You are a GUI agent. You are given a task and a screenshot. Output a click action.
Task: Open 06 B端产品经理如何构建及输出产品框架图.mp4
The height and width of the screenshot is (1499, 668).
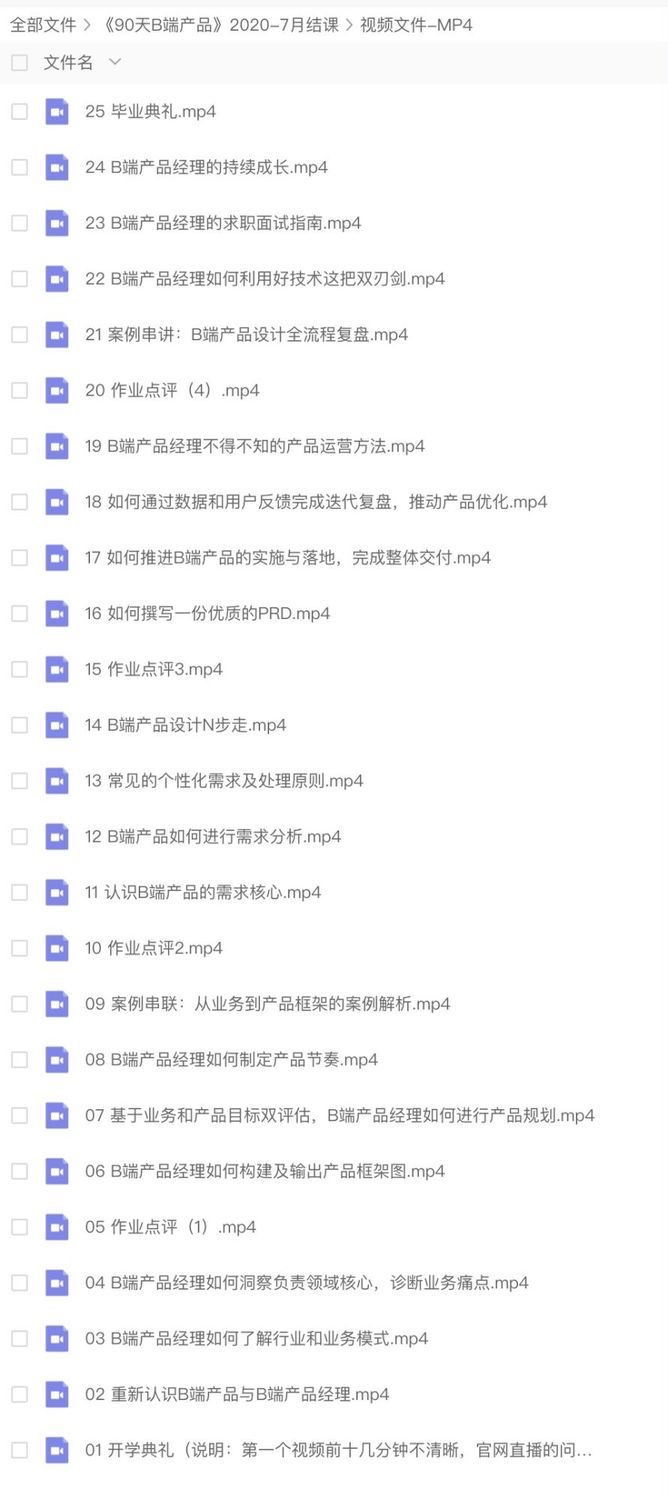click(x=265, y=1171)
